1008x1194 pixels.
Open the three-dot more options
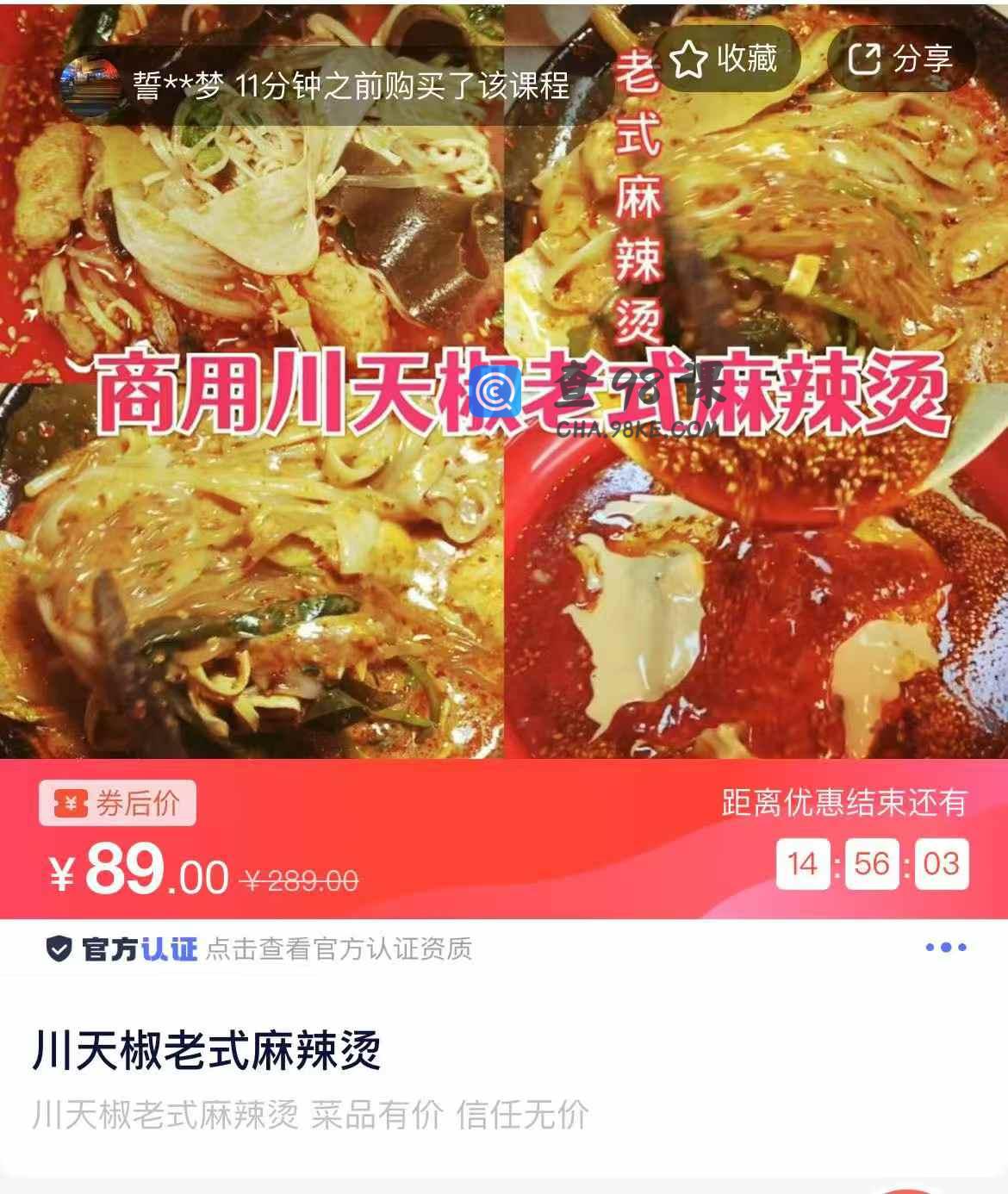click(945, 947)
